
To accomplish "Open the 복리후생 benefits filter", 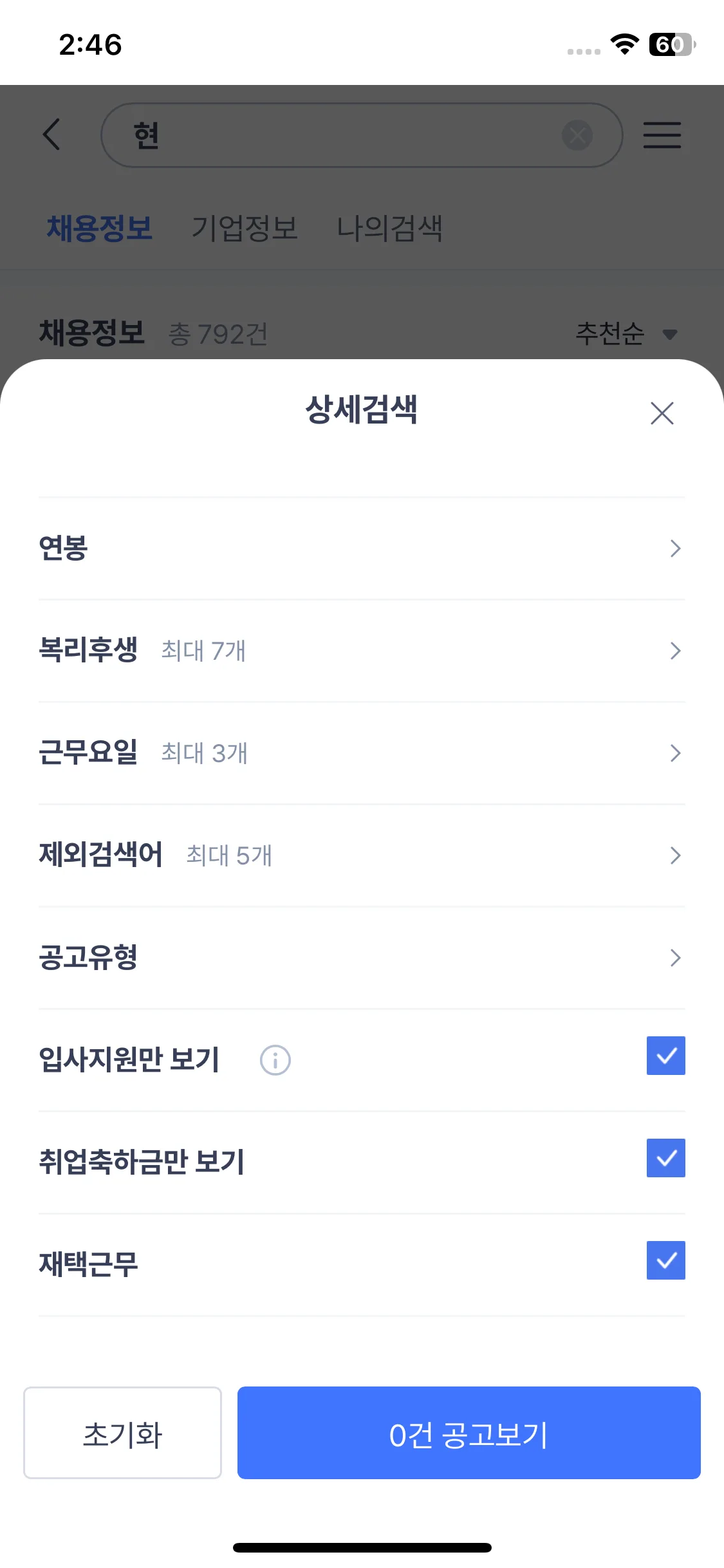I will [361, 651].
